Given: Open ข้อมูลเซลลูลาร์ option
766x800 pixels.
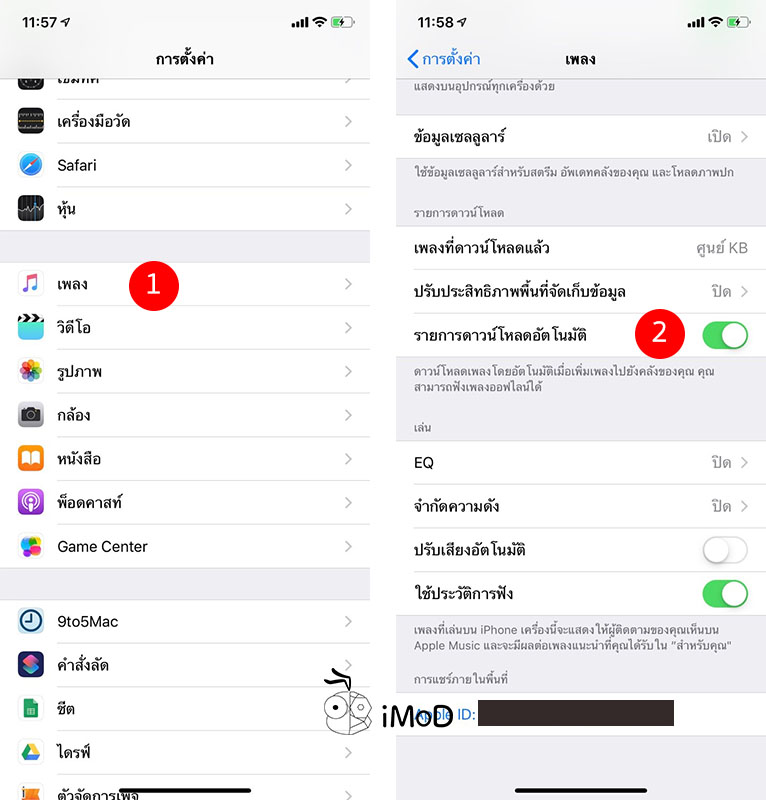Looking at the screenshot, I should (581, 136).
